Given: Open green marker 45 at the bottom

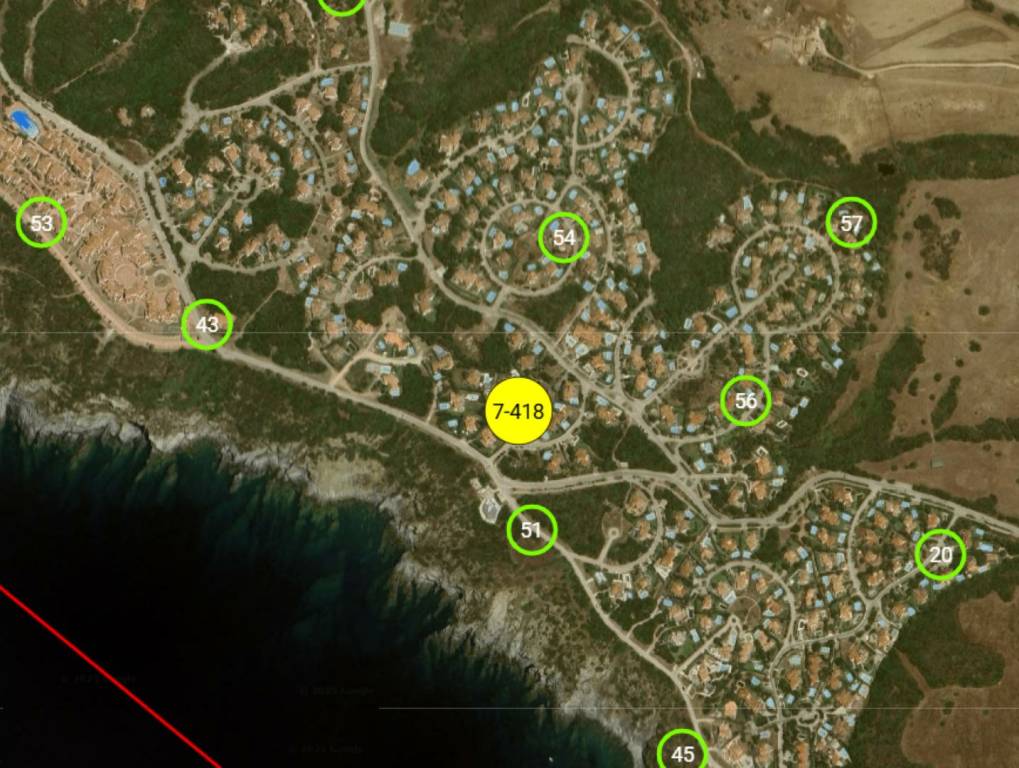Looking at the screenshot, I should click(683, 752).
